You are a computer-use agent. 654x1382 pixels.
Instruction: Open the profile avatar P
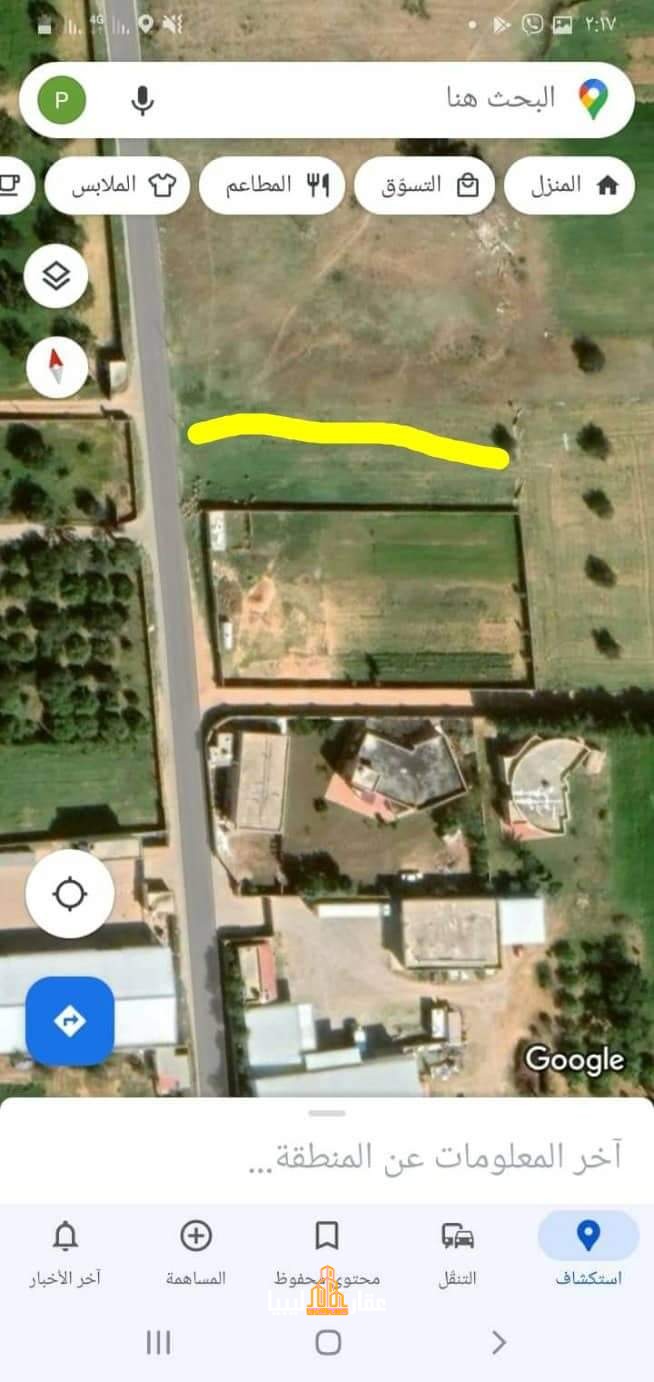62,100
